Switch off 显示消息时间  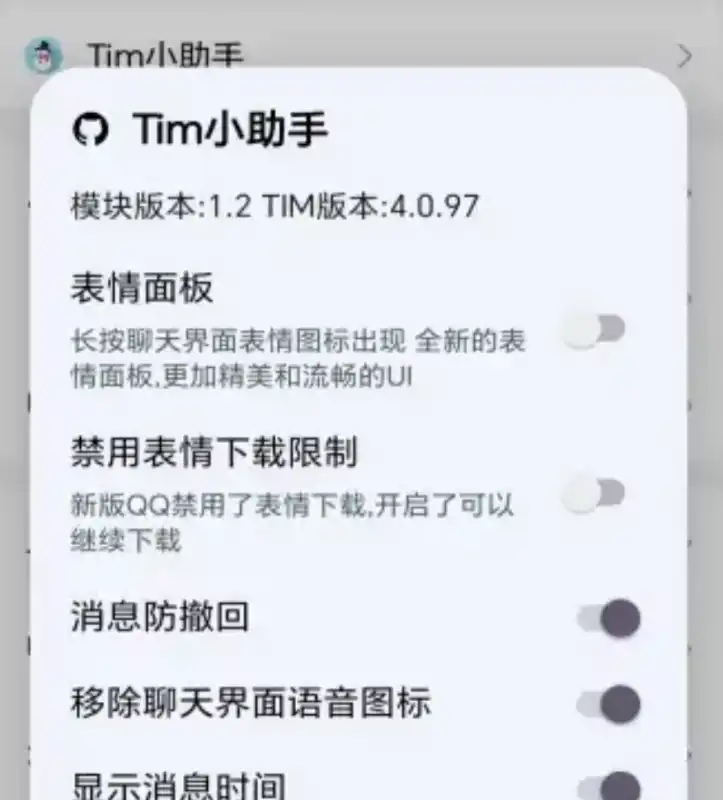click(609, 786)
